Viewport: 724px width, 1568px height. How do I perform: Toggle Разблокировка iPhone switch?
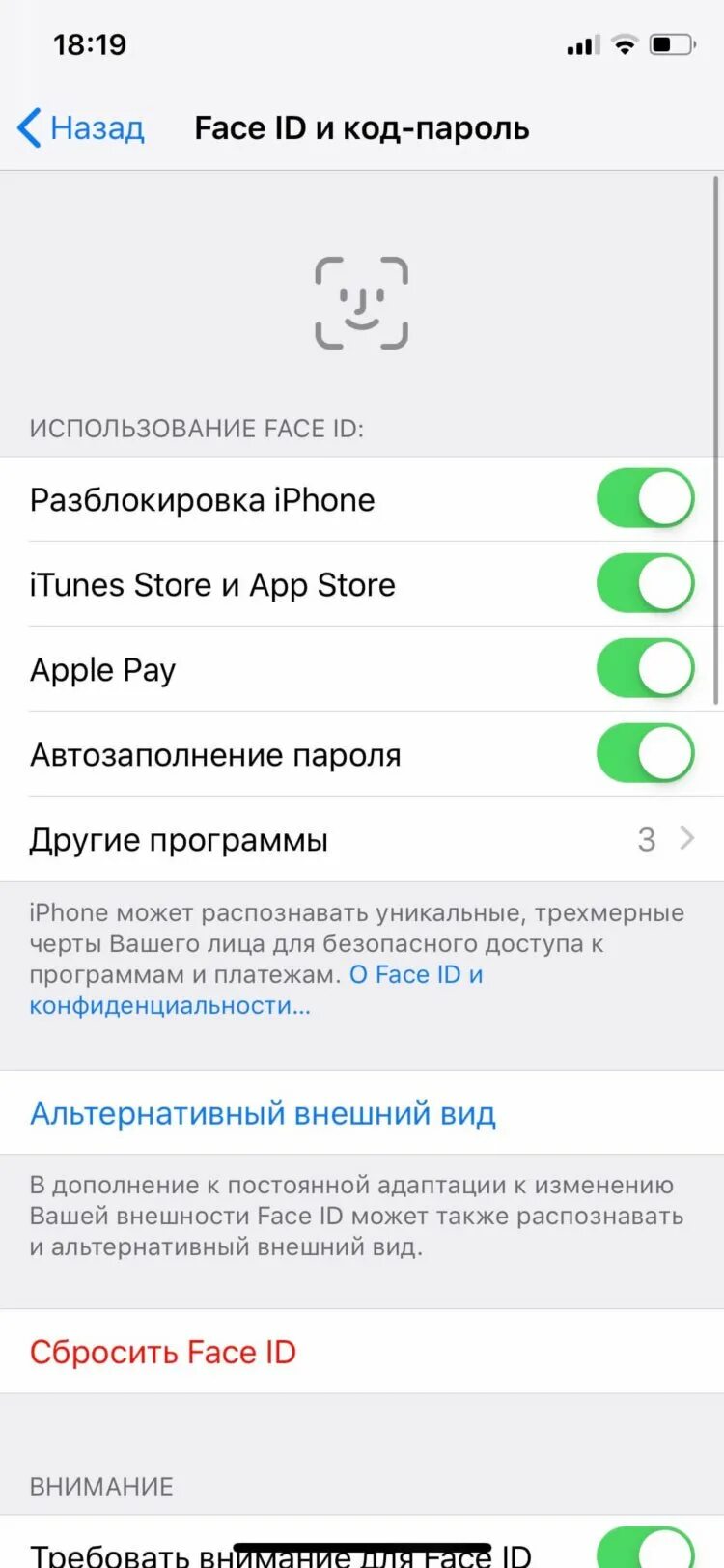click(645, 499)
